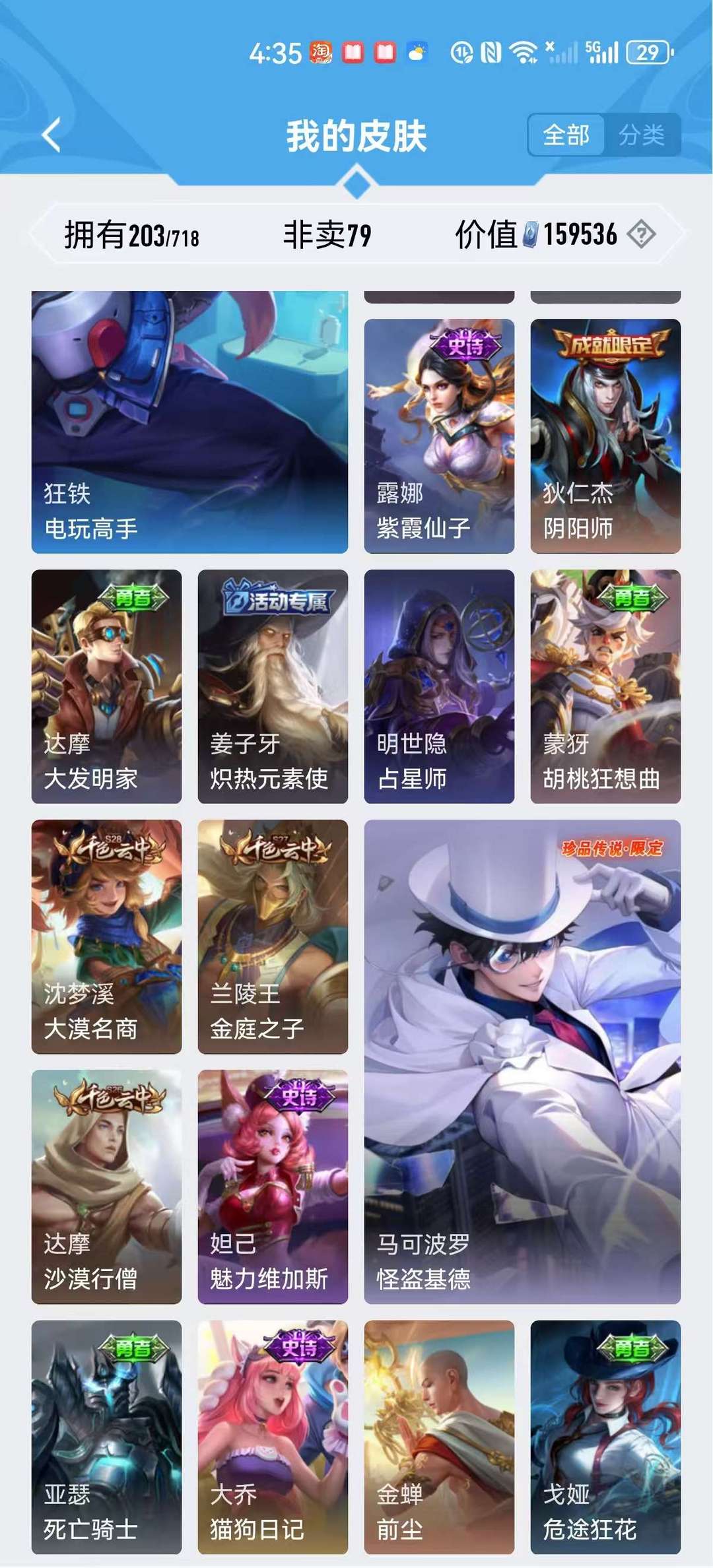713x1568 pixels.
Task: Select the 全部 tab
Action: click(566, 135)
